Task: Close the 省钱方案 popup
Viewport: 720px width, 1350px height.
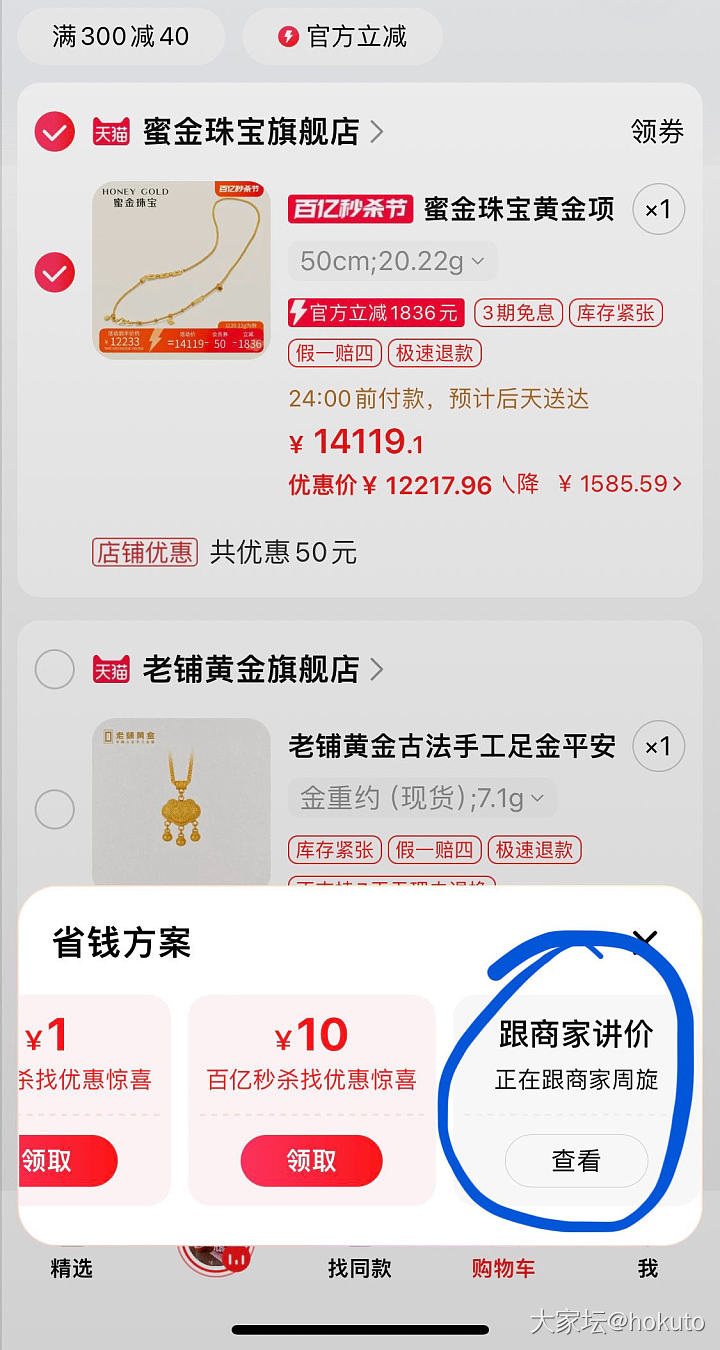Action: click(645, 939)
